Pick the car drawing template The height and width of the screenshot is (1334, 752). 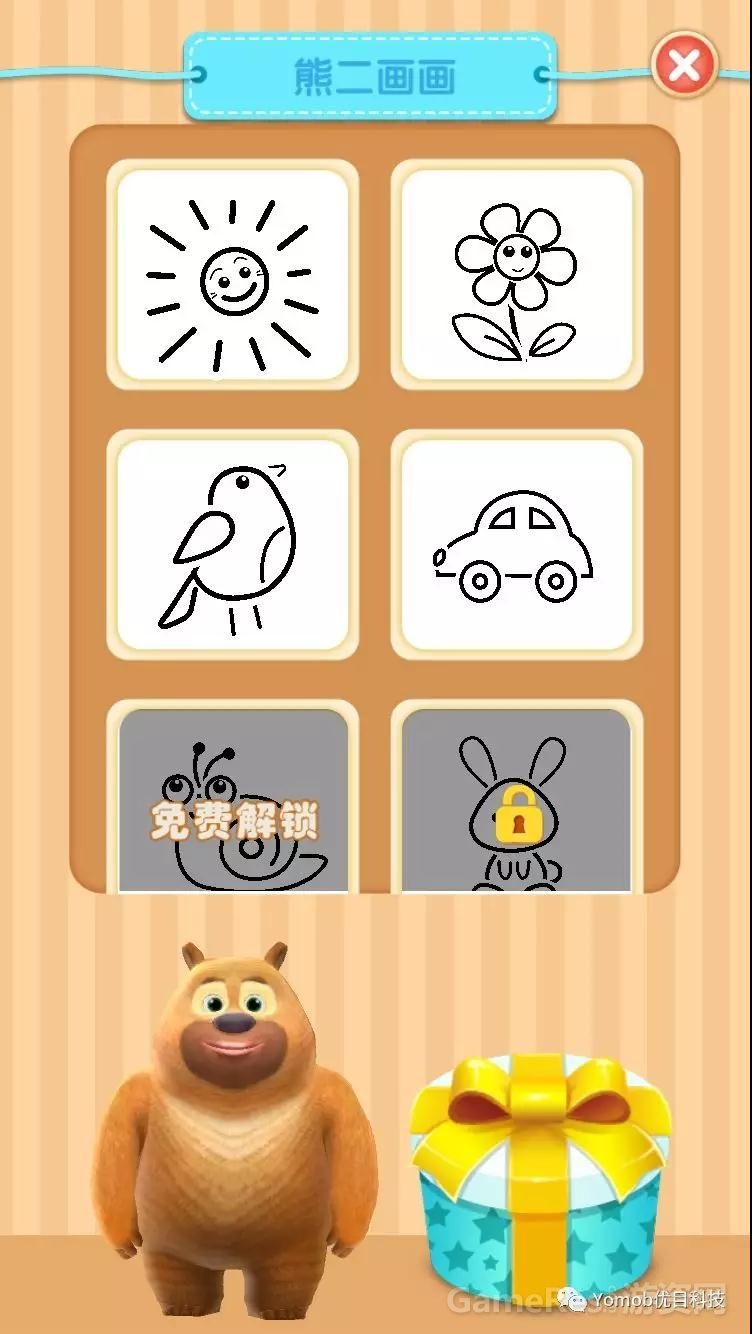516,544
